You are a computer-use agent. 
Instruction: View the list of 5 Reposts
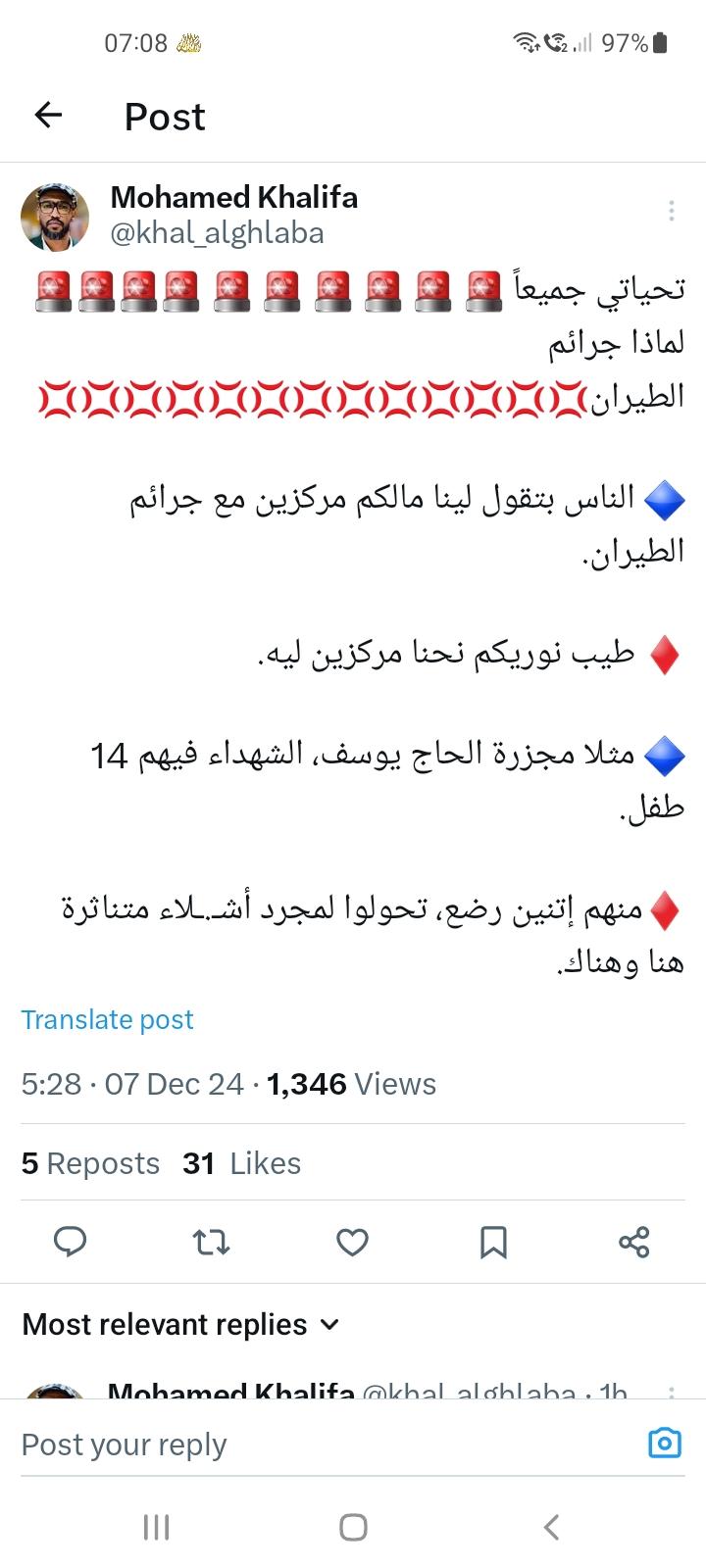coord(90,1163)
